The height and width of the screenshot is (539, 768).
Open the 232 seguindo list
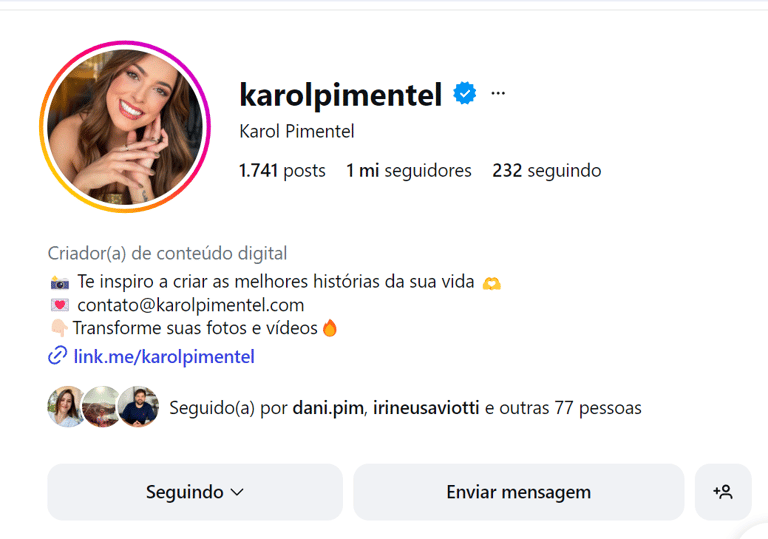pyautogui.click(x=546, y=171)
